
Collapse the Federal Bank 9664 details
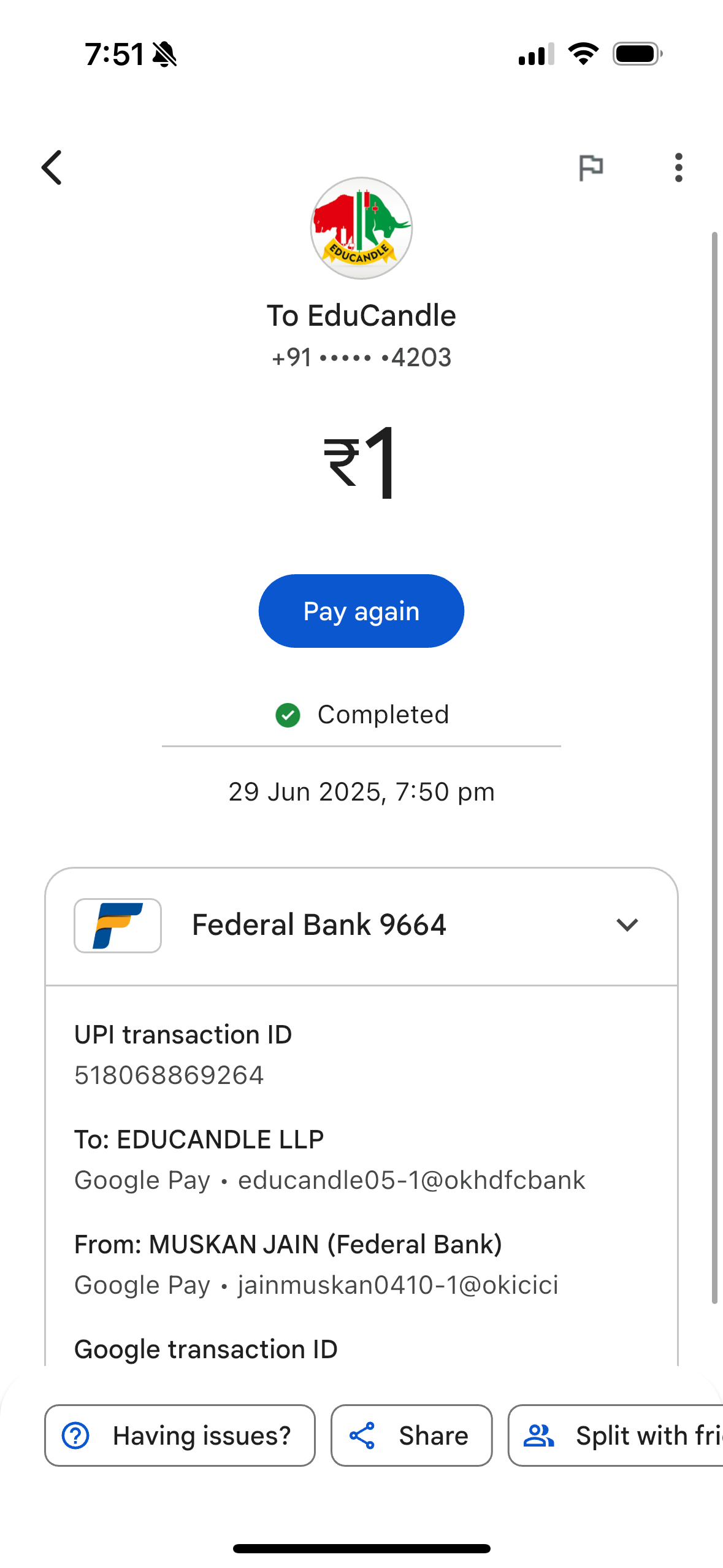tap(627, 925)
